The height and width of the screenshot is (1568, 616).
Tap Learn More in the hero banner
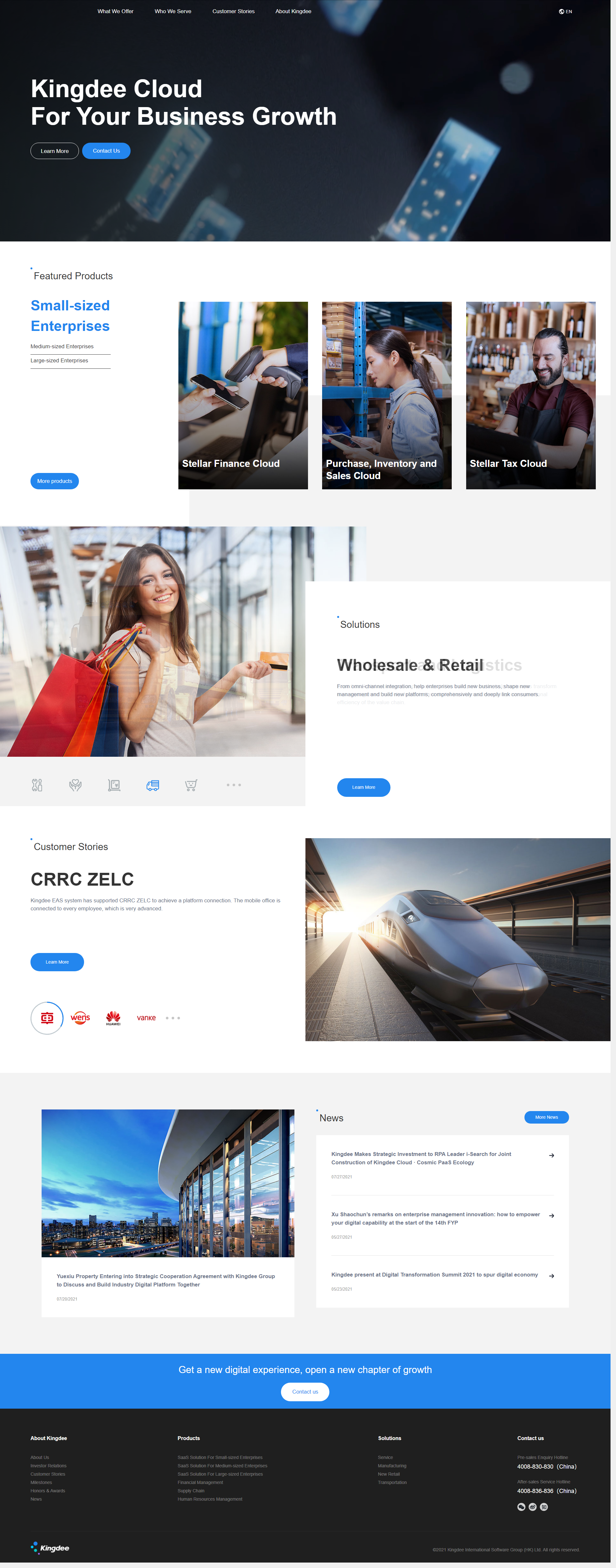coord(54,151)
